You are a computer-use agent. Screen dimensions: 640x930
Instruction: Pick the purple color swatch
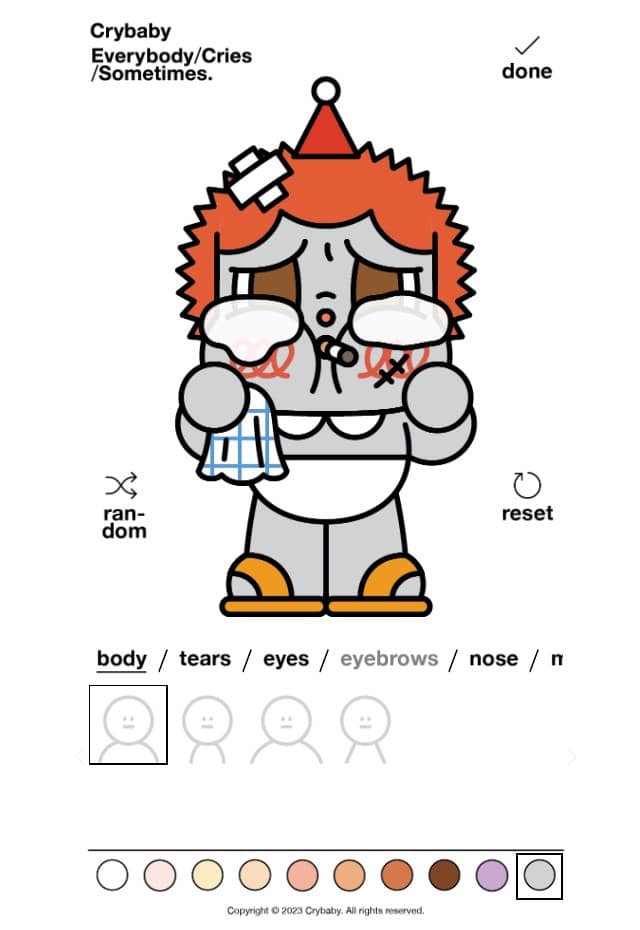click(492, 876)
